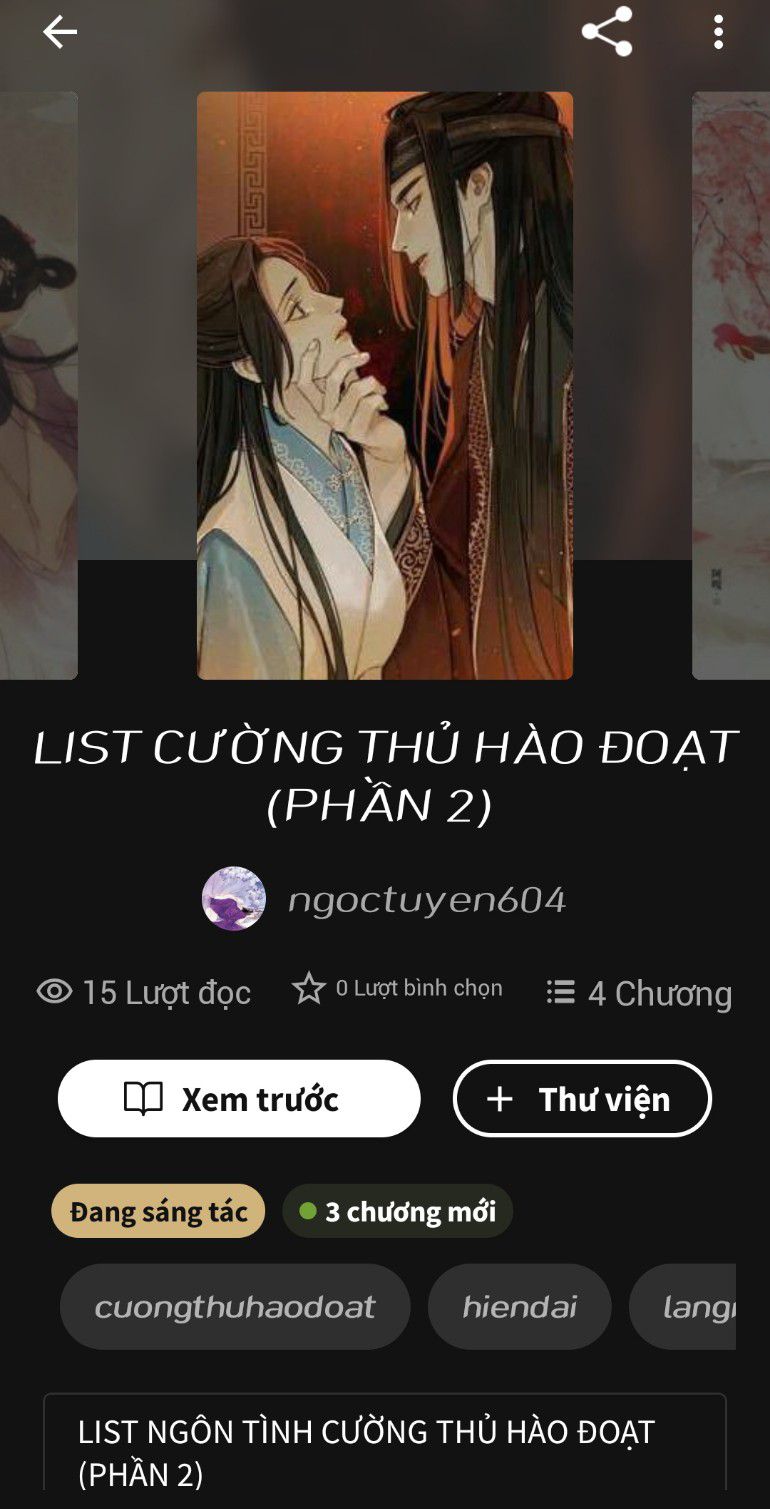Open the center story cover
Image resolution: width=770 pixels, height=1509 pixels.
pyautogui.click(x=385, y=386)
